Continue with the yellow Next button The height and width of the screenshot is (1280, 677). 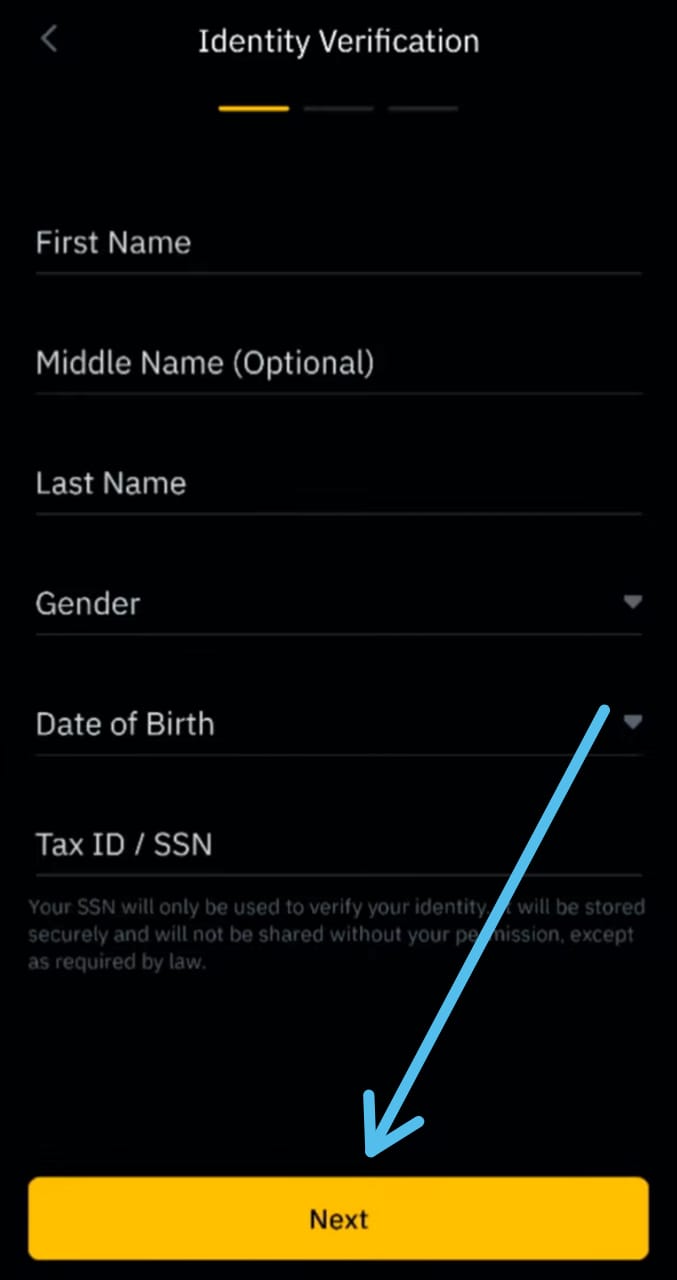(338, 1218)
